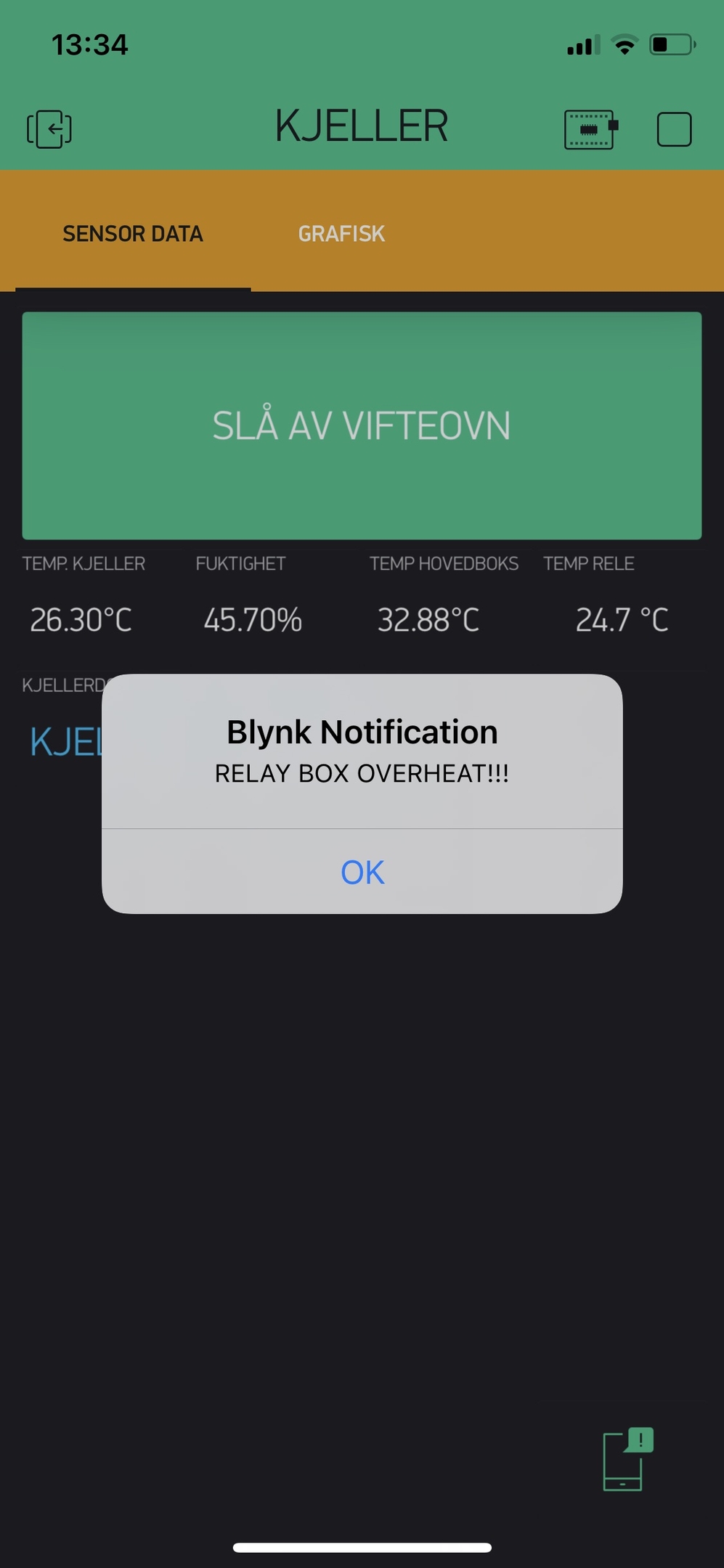Open the device hardware icon
Screen dimensions: 724x1568
[591, 129]
